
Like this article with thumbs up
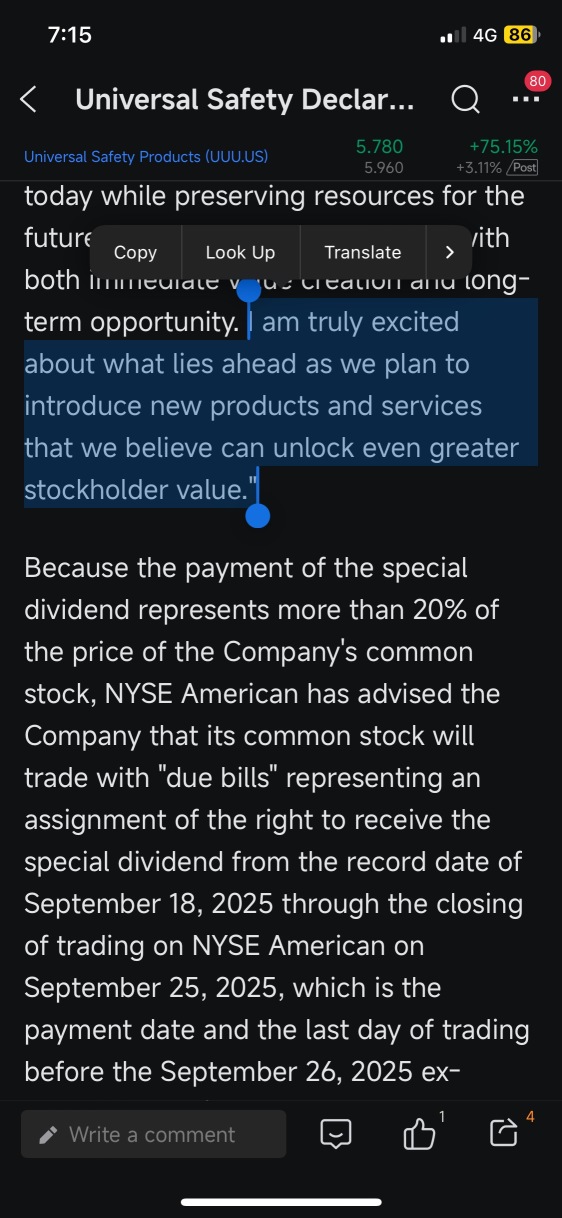click(419, 1134)
